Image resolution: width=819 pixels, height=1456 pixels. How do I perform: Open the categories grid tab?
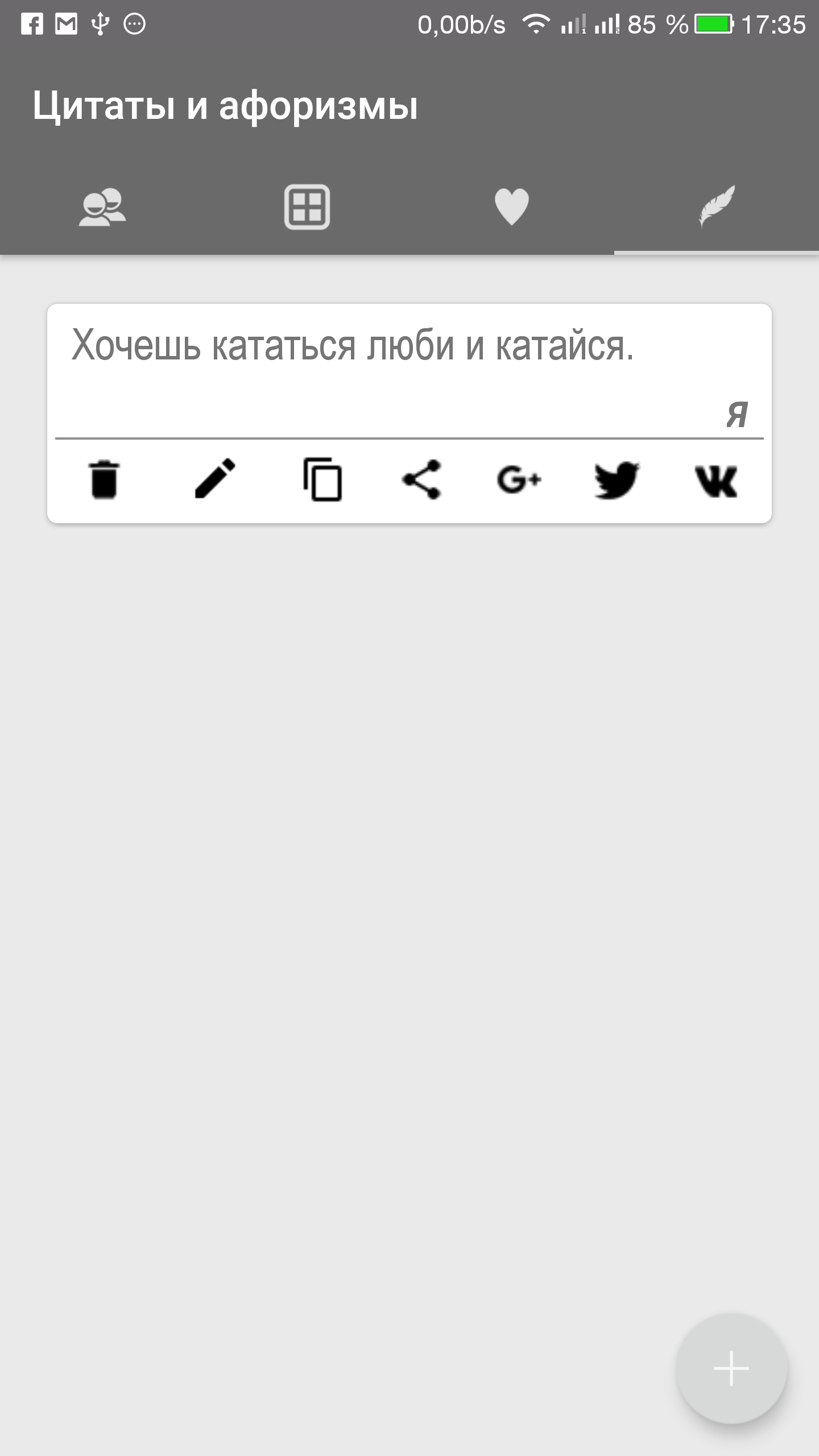click(307, 207)
